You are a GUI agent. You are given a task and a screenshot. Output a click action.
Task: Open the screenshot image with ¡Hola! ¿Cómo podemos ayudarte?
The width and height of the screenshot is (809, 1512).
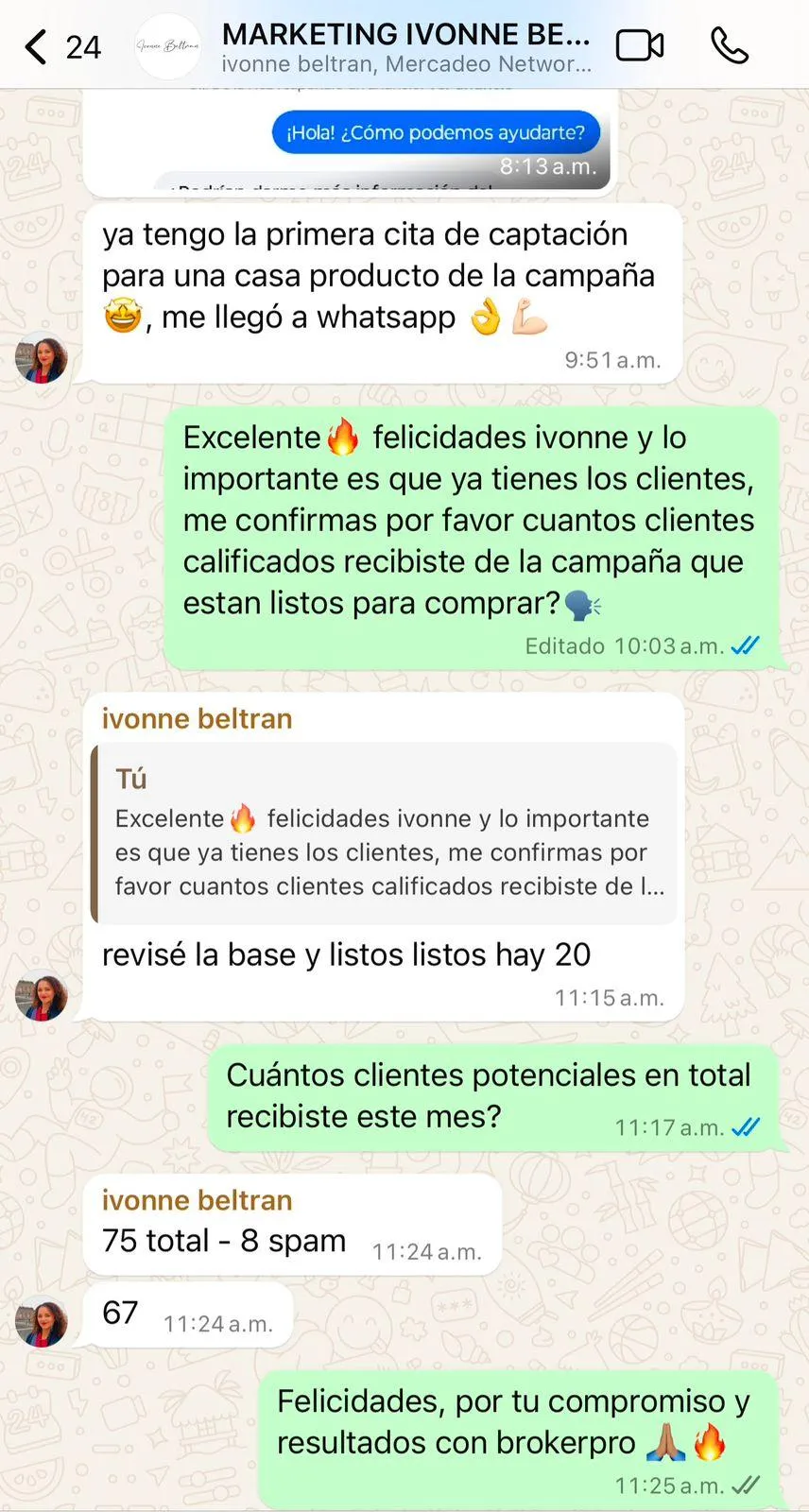(351, 139)
